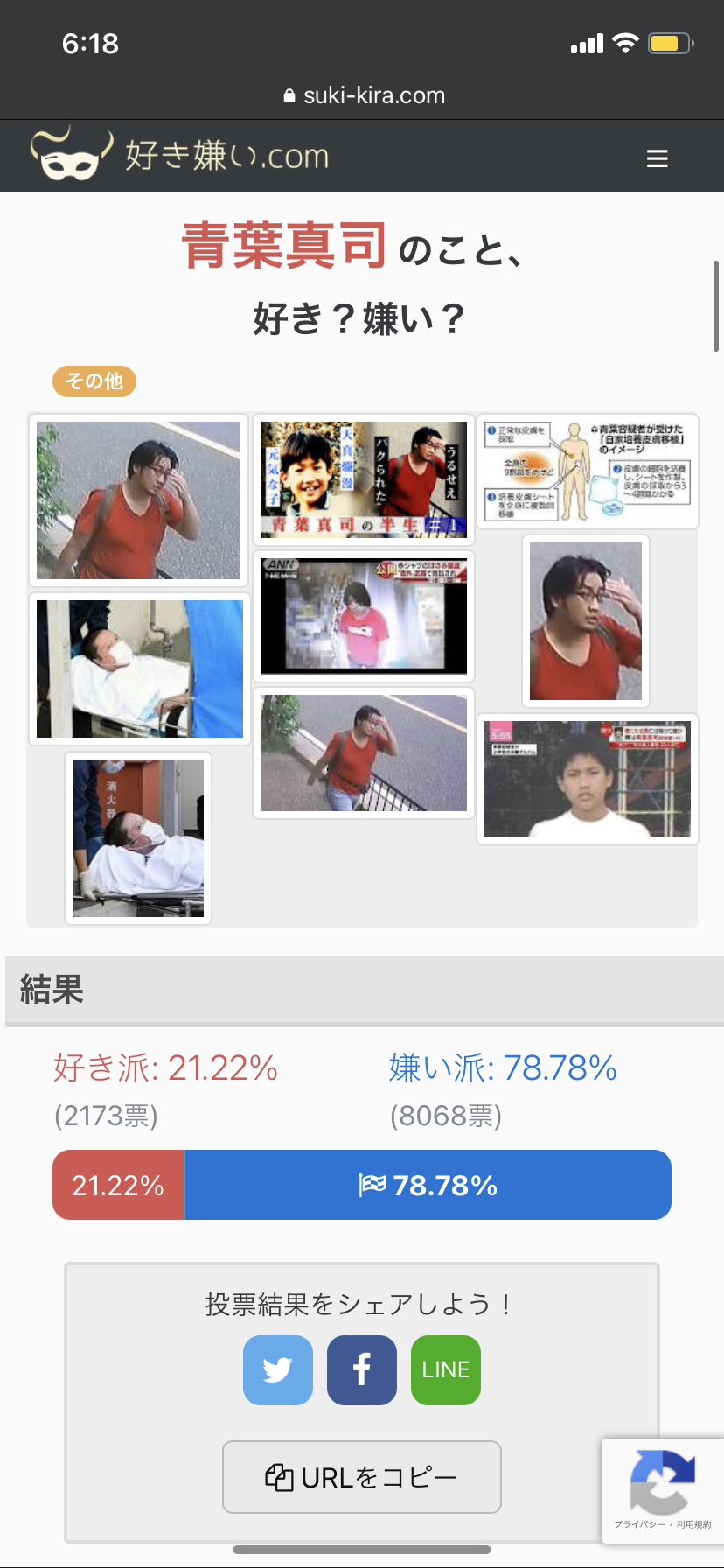Open the その他 category tag
Image resolution: width=724 pixels, height=1568 pixels.
pyautogui.click(x=94, y=381)
